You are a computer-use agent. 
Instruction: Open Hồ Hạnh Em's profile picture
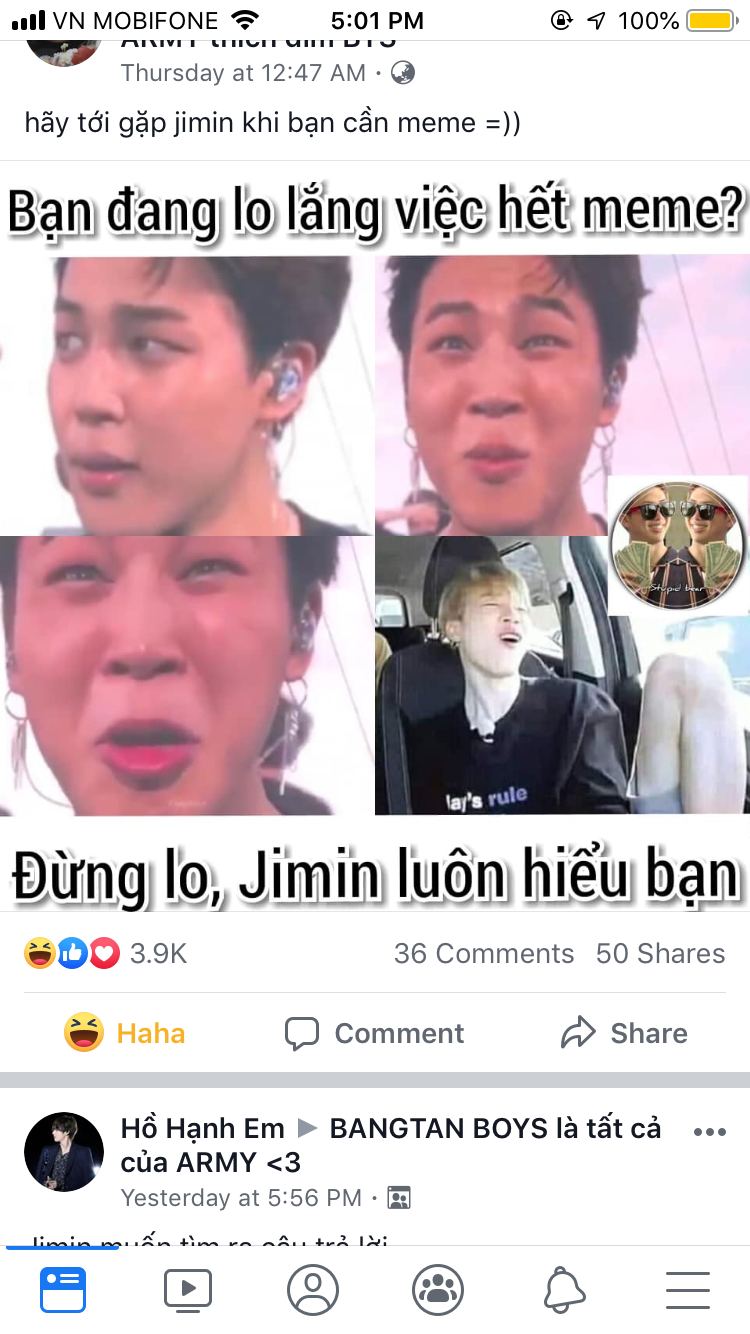coord(64,1151)
